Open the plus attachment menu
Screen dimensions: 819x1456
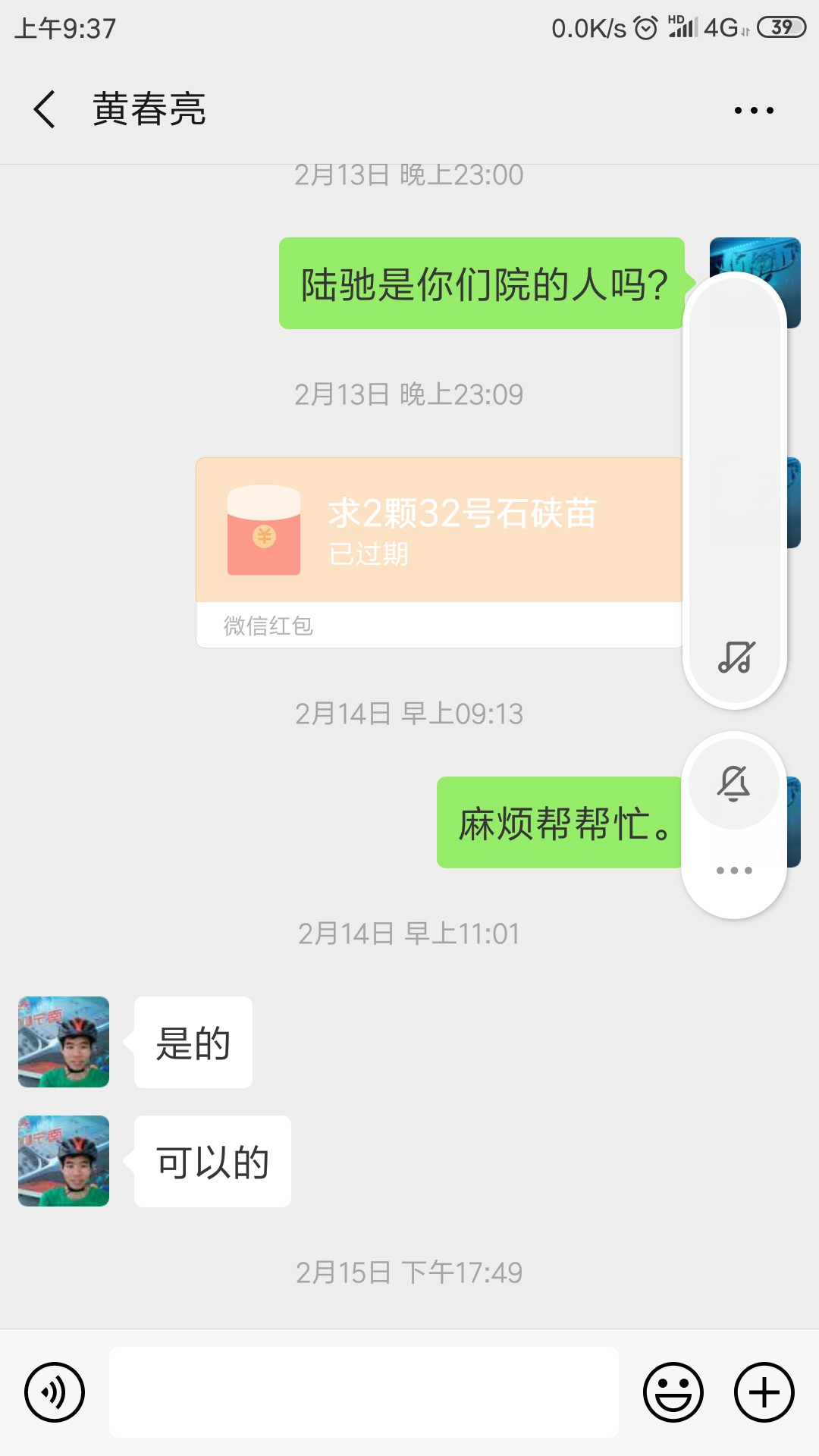point(764,1392)
